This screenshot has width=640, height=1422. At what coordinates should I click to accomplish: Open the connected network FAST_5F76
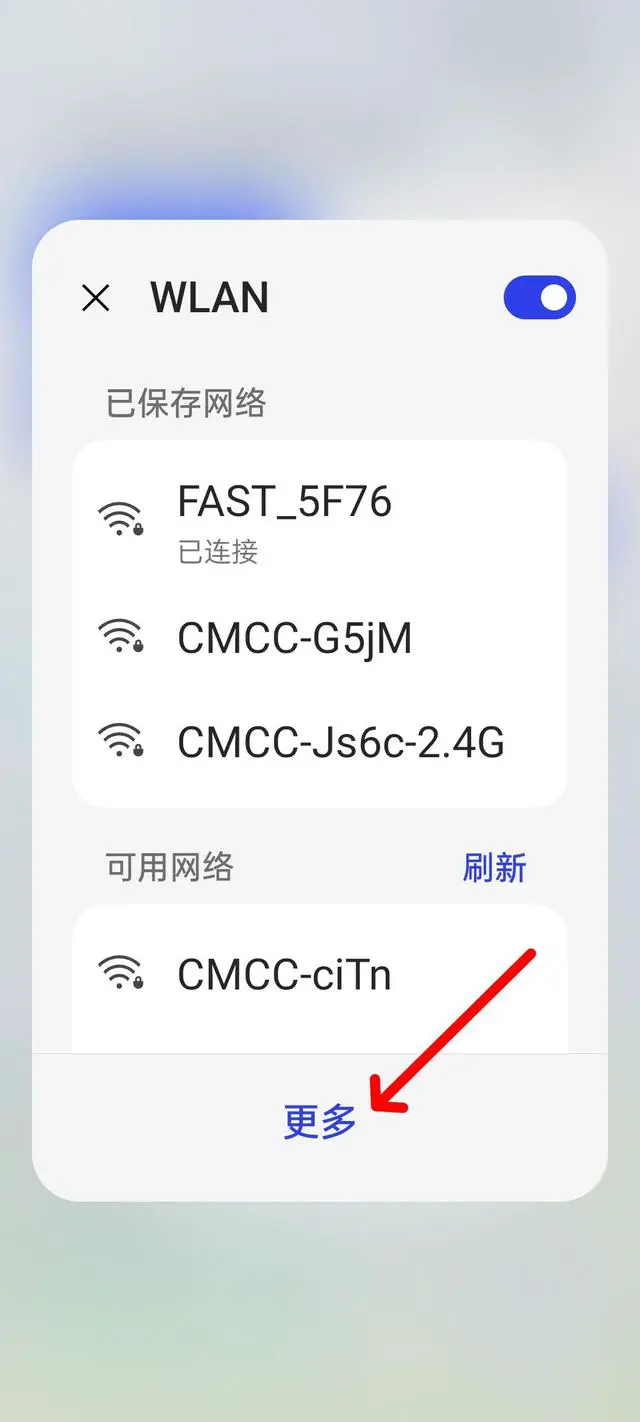tap(320, 520)
